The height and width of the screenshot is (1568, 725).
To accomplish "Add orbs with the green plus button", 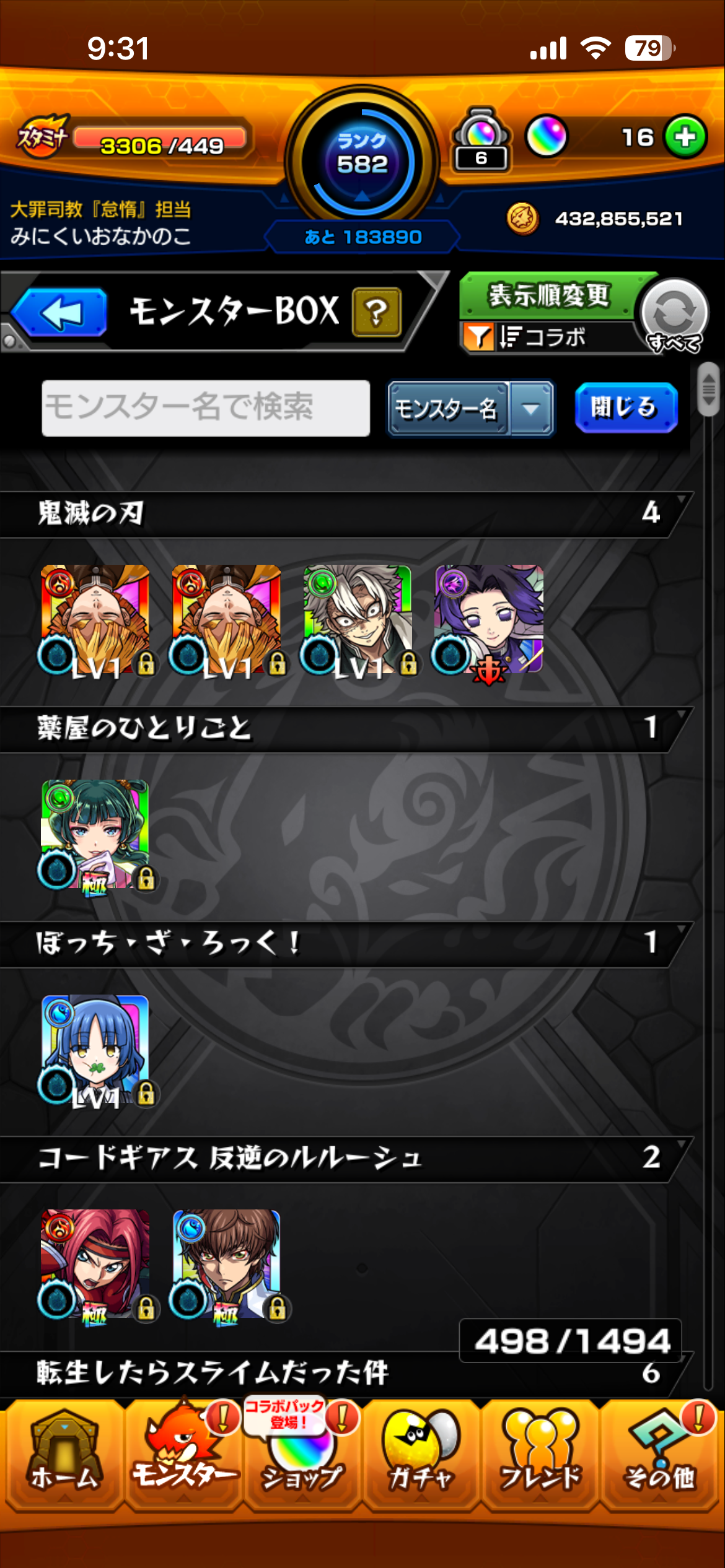I will tap(685, 137).
